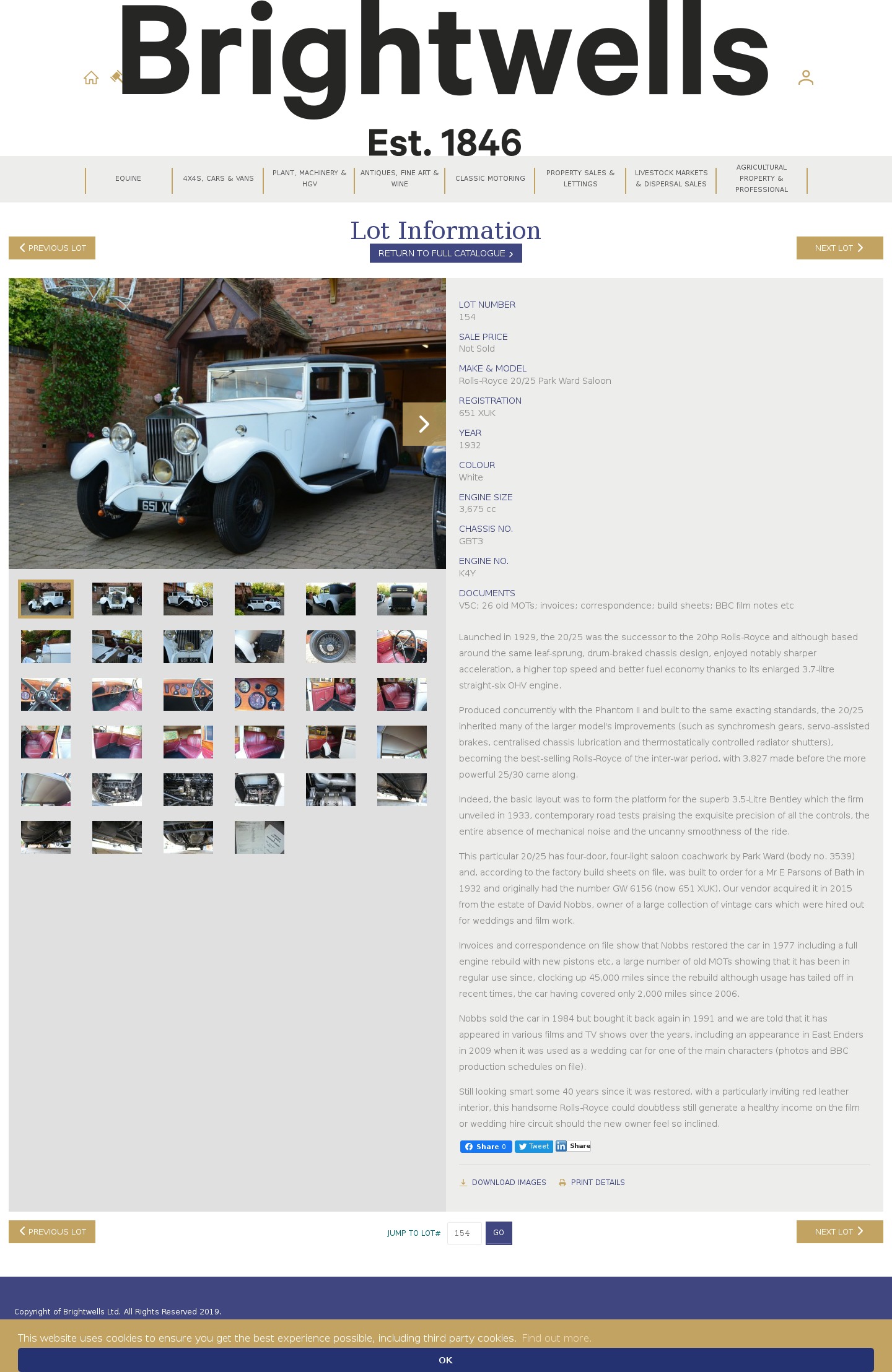Share lot on LinkedIn
892x1372 pixels.
coord(573,1146)
